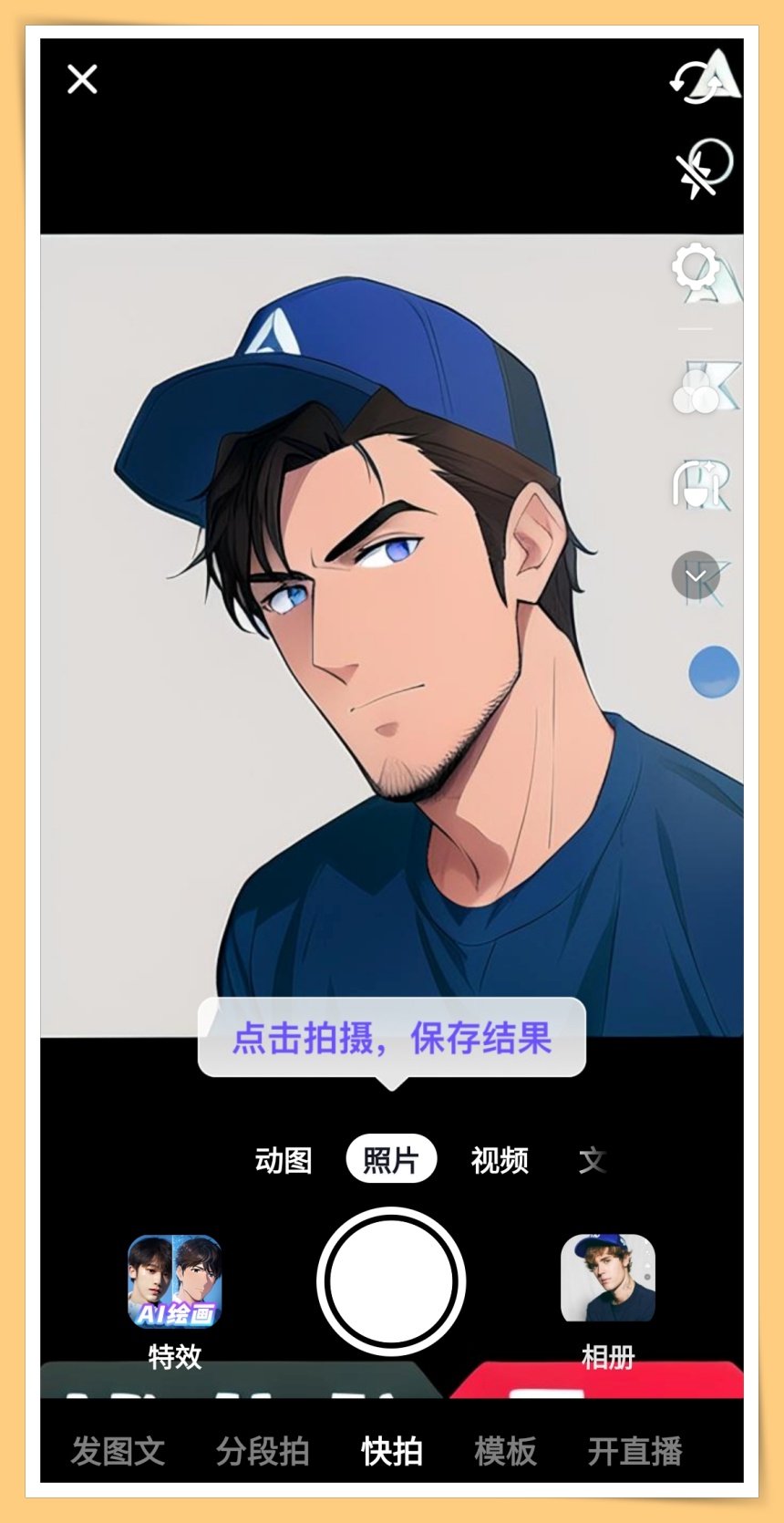The width and height of the screenshot is (784, 1523).
Task: Switch to 分段拍 tab
Action: 263,1451
